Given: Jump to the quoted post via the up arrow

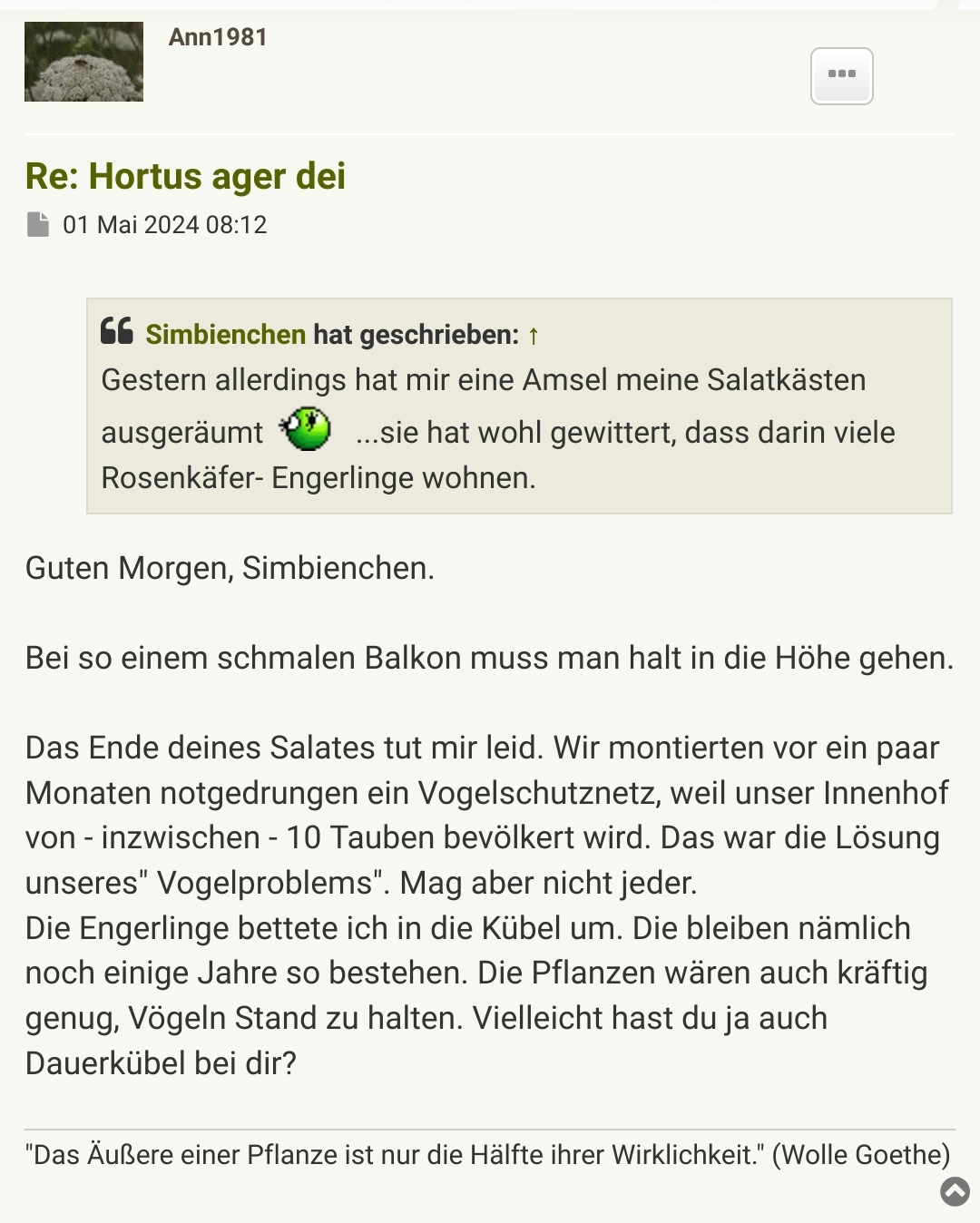Looking at the screenshot, I should [534, 336].
